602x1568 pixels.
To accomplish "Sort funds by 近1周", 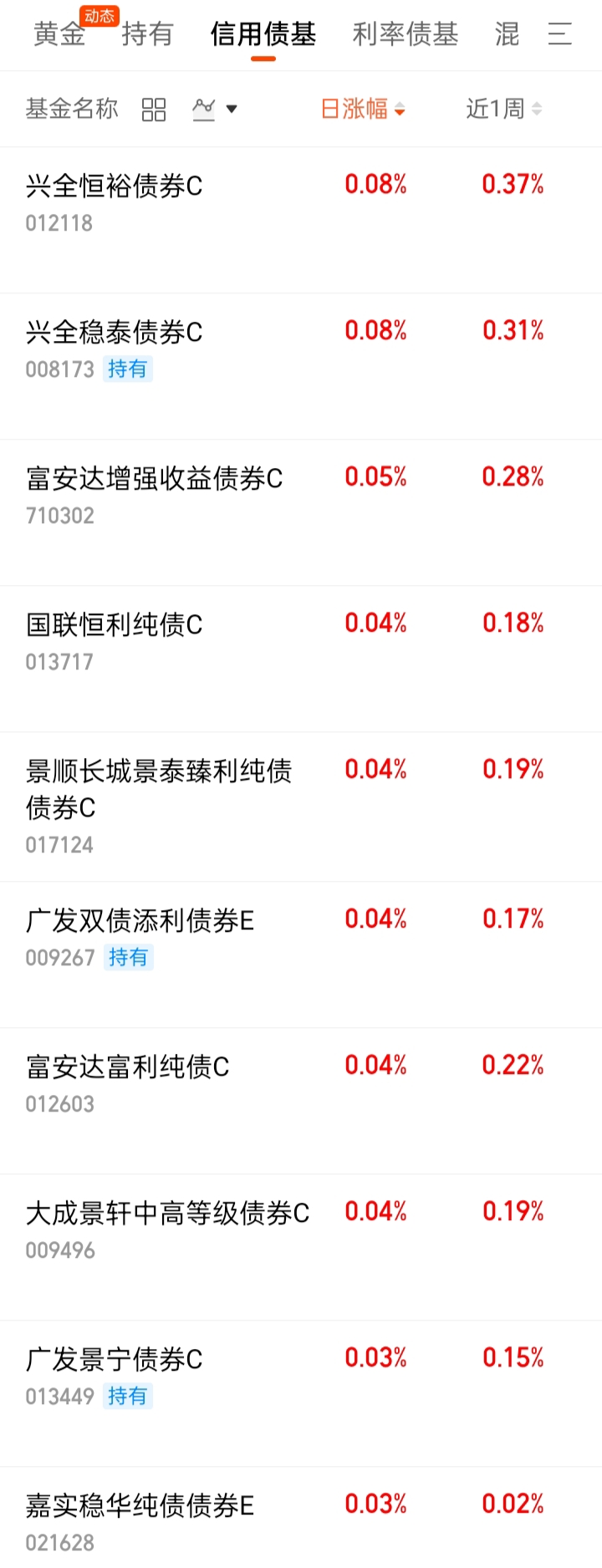I will pos(503,109).
